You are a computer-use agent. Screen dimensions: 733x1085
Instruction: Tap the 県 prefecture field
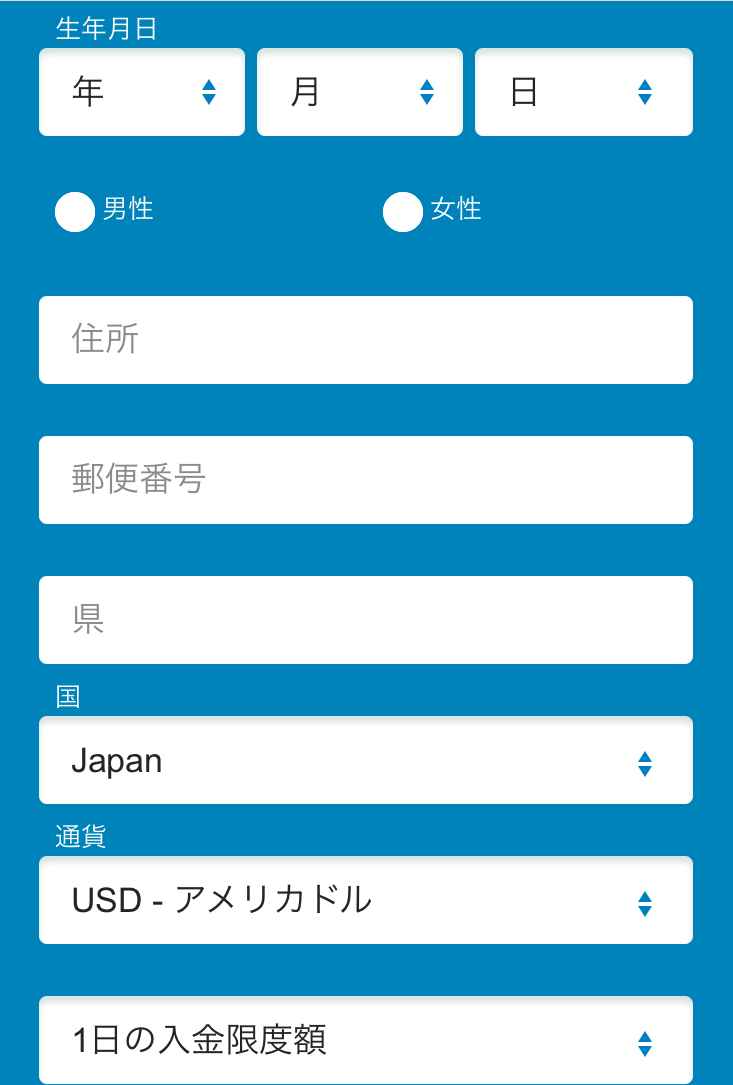point(365,620)
